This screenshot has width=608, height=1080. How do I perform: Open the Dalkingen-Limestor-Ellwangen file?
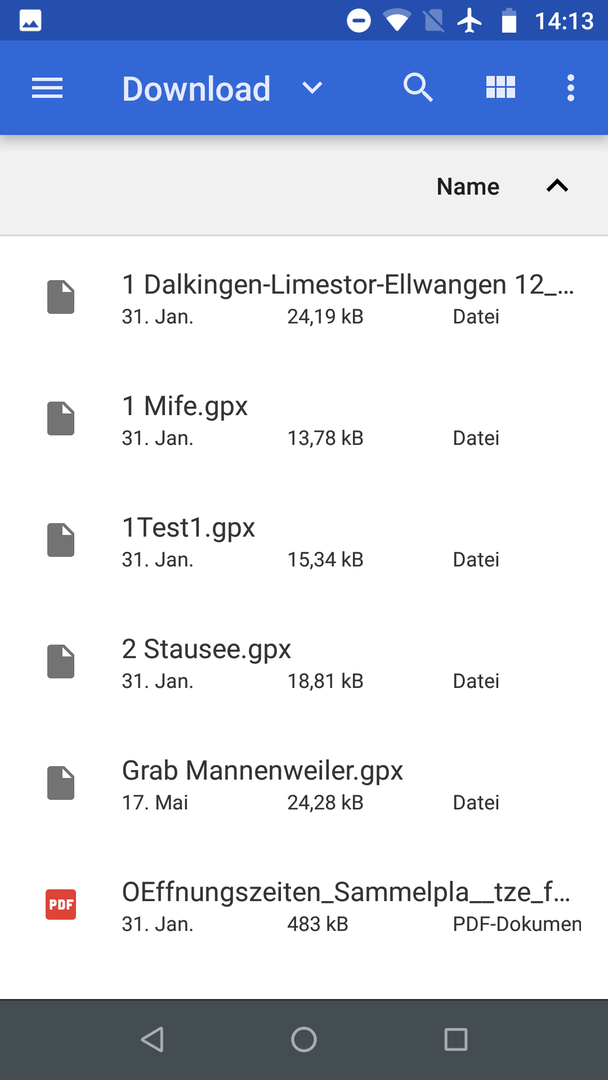[347, 298]
